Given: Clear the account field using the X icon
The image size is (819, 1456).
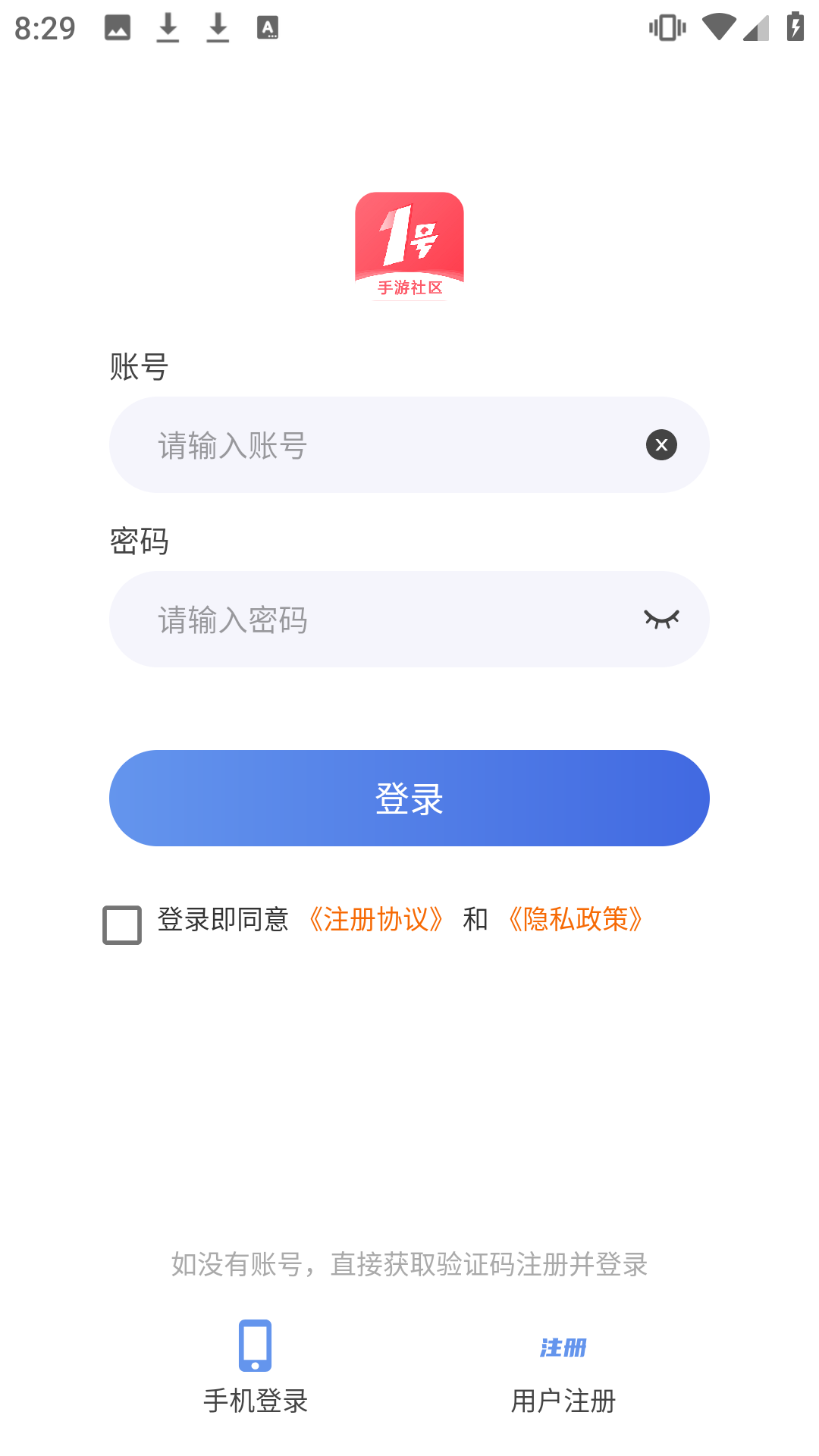Looking at the screenshot, I should point(661,444).
